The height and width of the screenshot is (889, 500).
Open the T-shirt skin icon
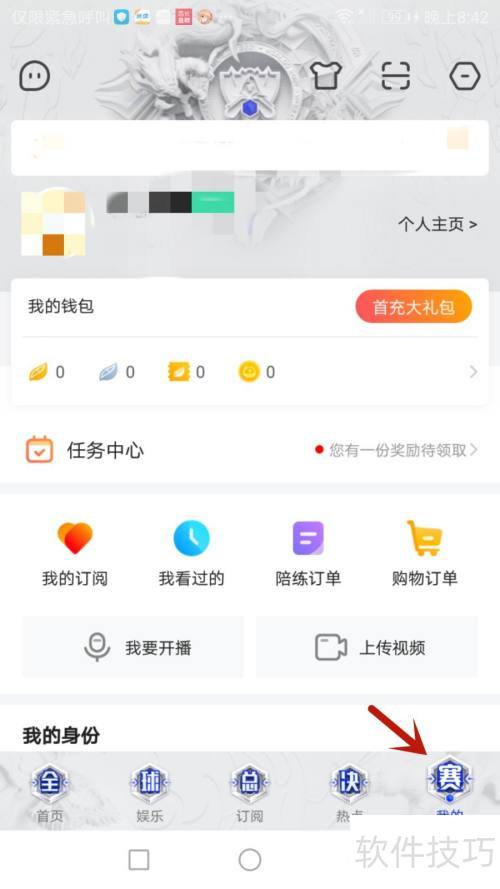pos(325,75)
